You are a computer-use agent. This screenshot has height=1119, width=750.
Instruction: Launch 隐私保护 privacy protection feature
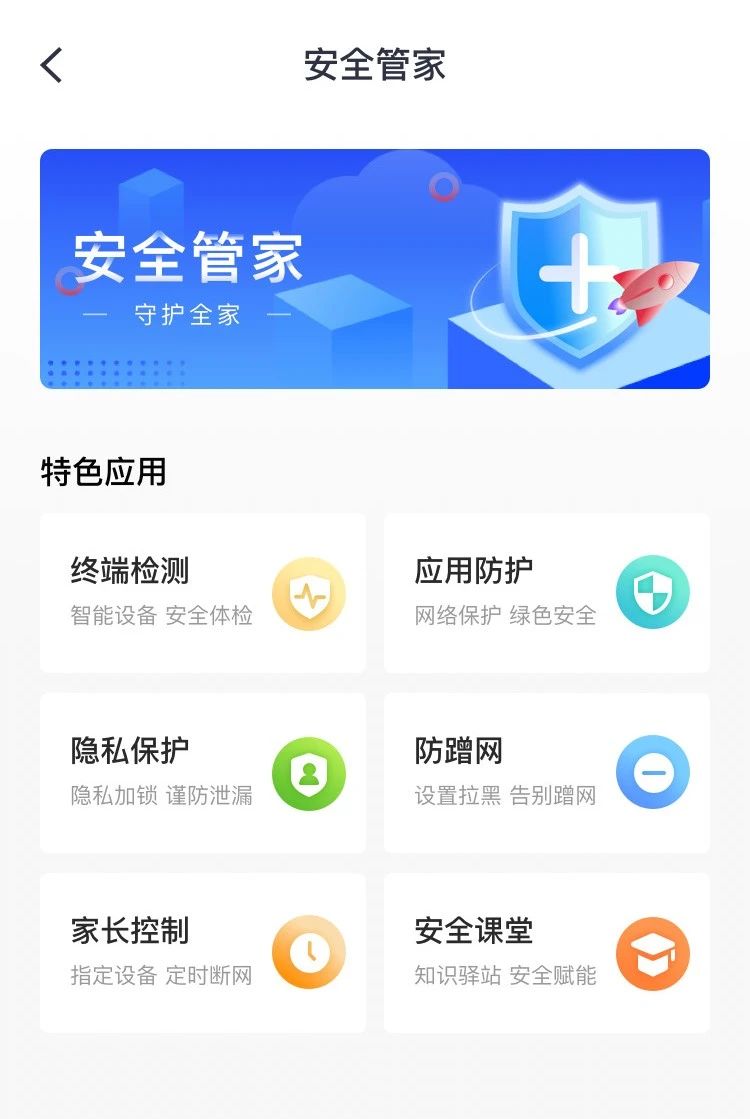tap(202, 772)
